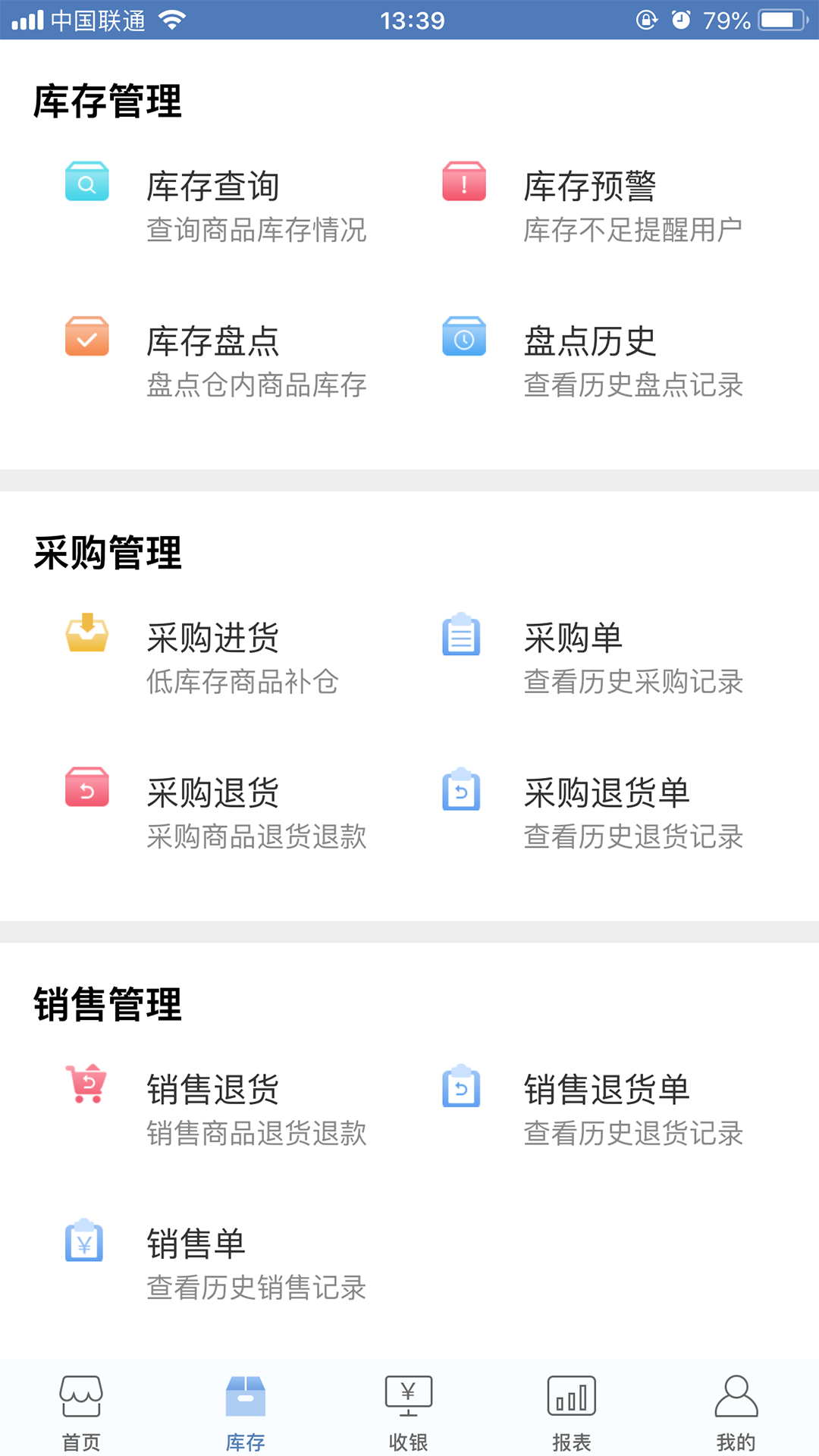
Task: Tap the 采购进货 inbox icon
Action: (x=86, y=637)
